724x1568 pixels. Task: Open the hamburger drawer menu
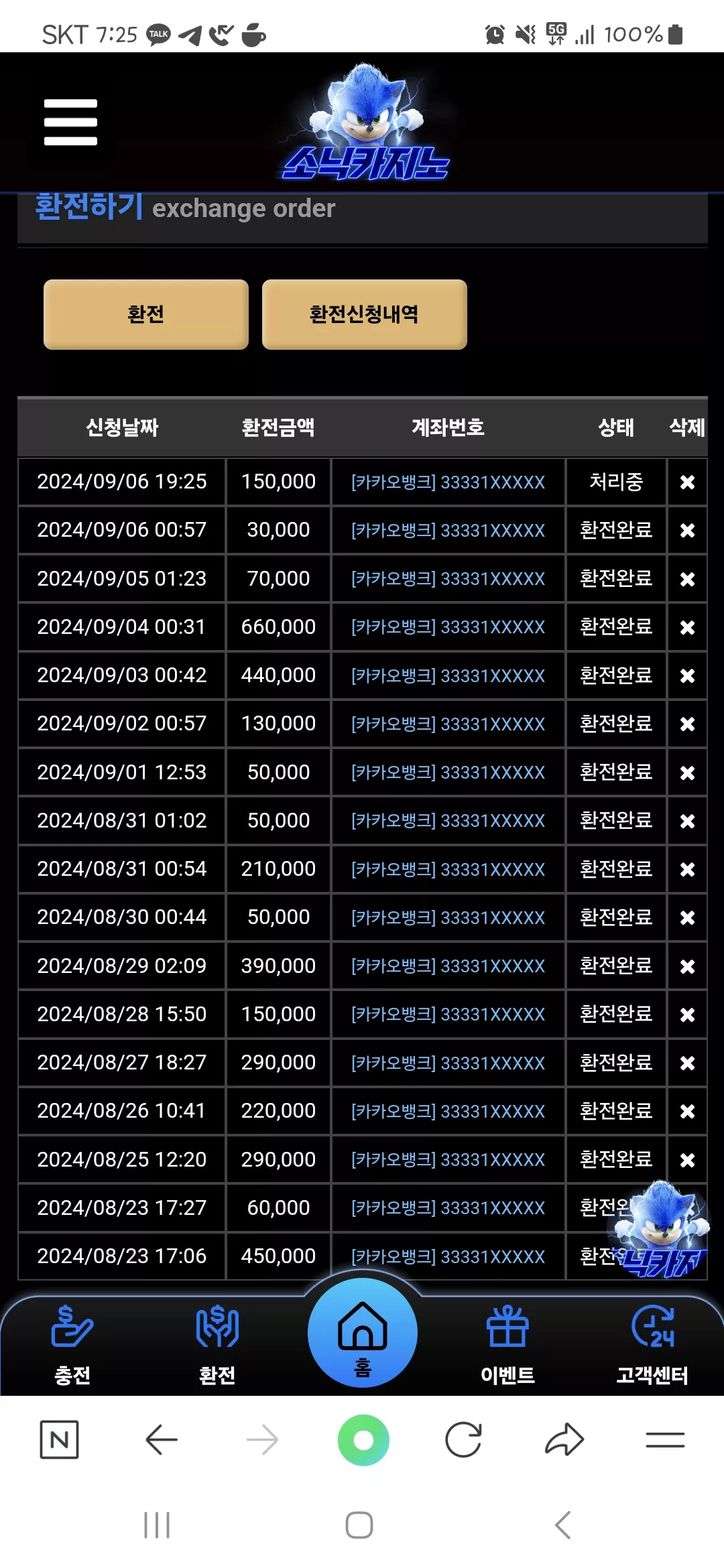point(70,122)
